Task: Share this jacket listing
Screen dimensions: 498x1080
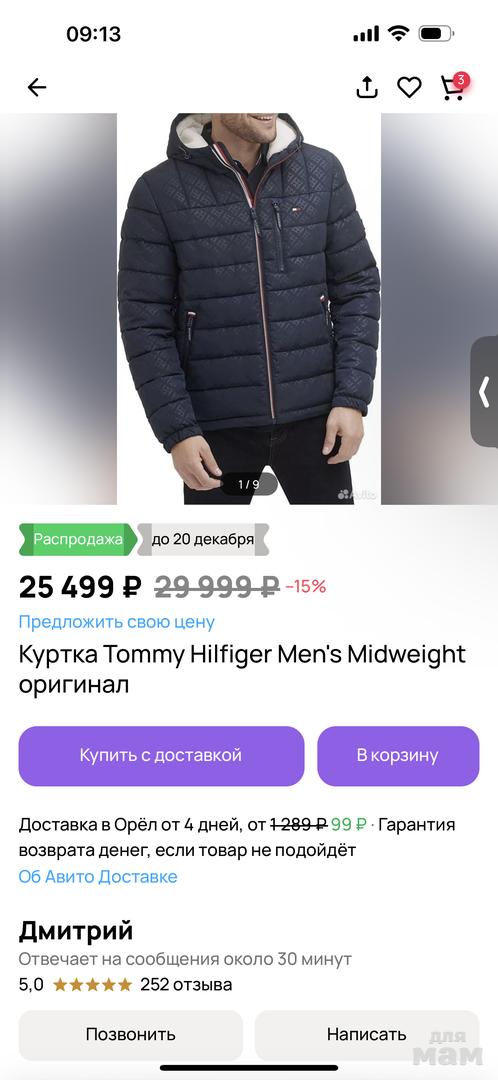Action: [367, 86]
